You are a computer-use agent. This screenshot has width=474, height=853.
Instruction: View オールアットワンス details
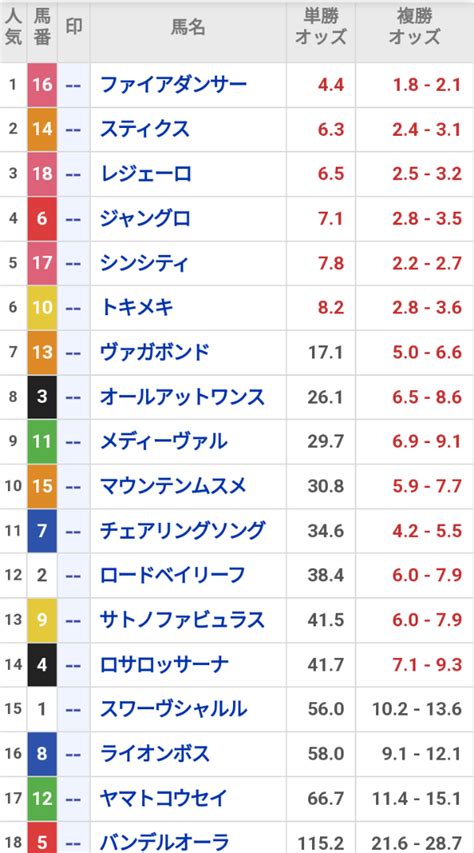click(182, 397)
